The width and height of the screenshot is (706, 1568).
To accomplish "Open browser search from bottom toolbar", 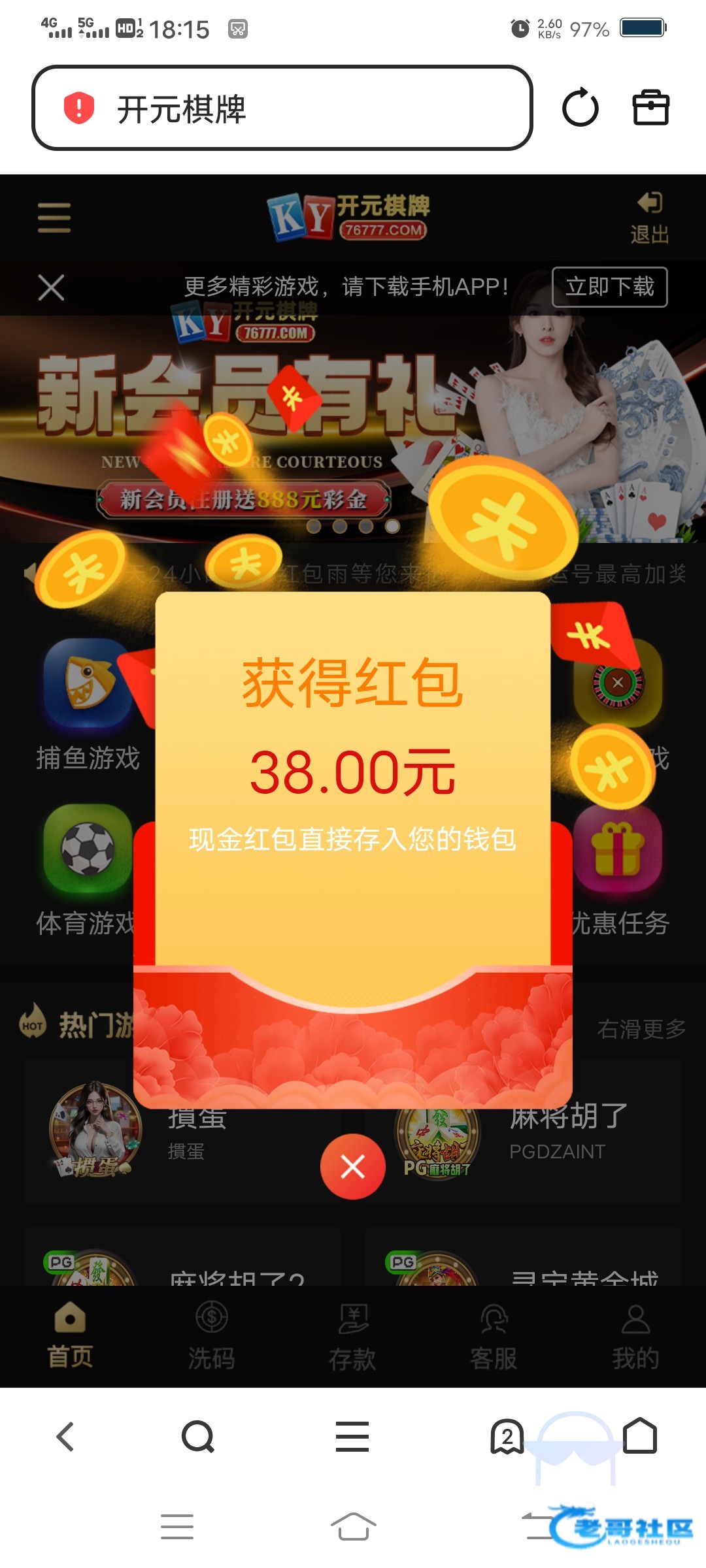I will (x=197, y=1437).
